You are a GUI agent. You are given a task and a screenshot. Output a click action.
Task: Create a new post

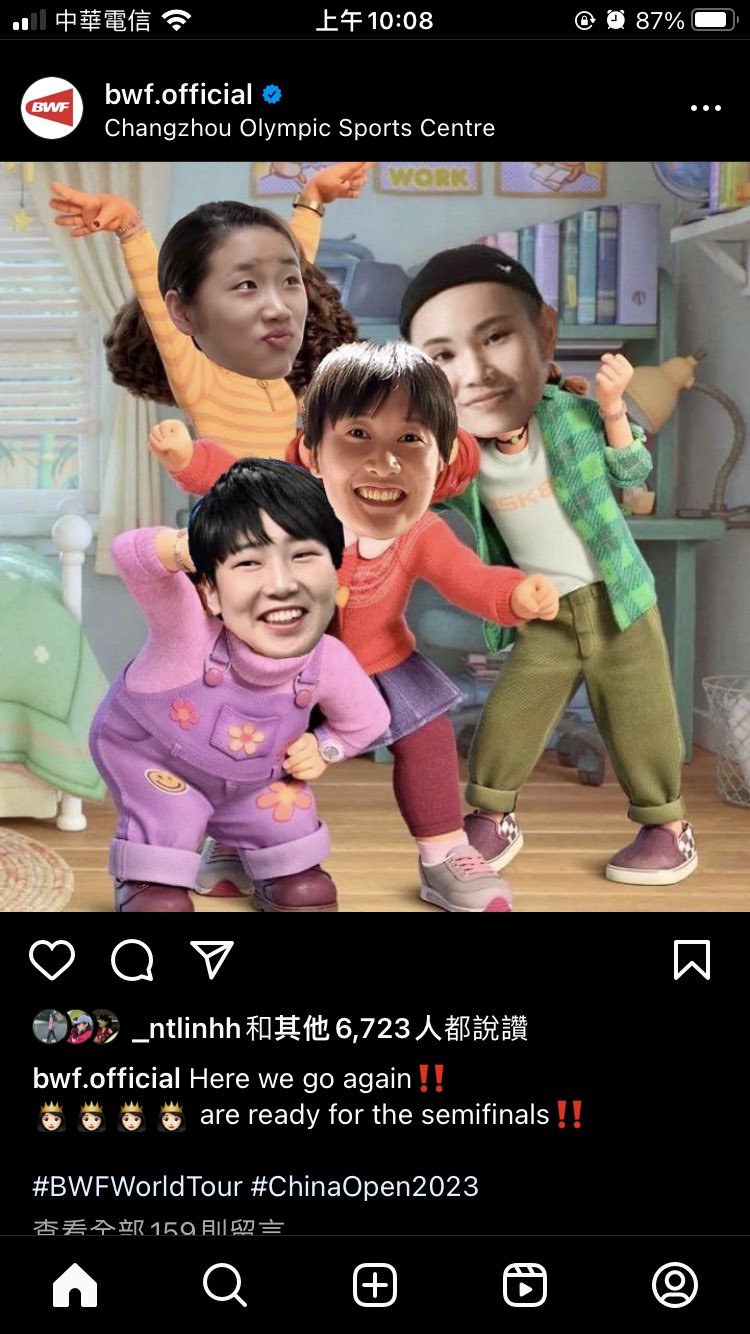click(375, 1285)
